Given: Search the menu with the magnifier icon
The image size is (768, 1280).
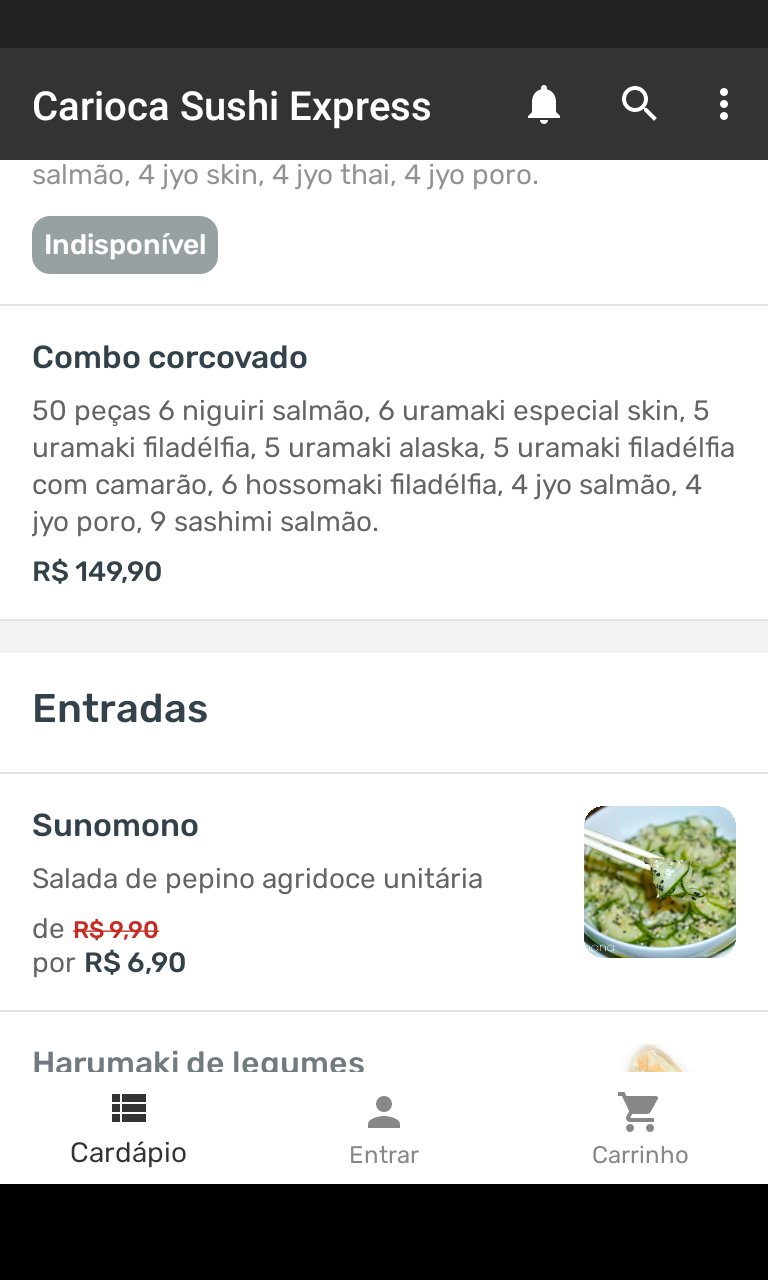Looking at the screenshot, I should [x=639, y=104].
